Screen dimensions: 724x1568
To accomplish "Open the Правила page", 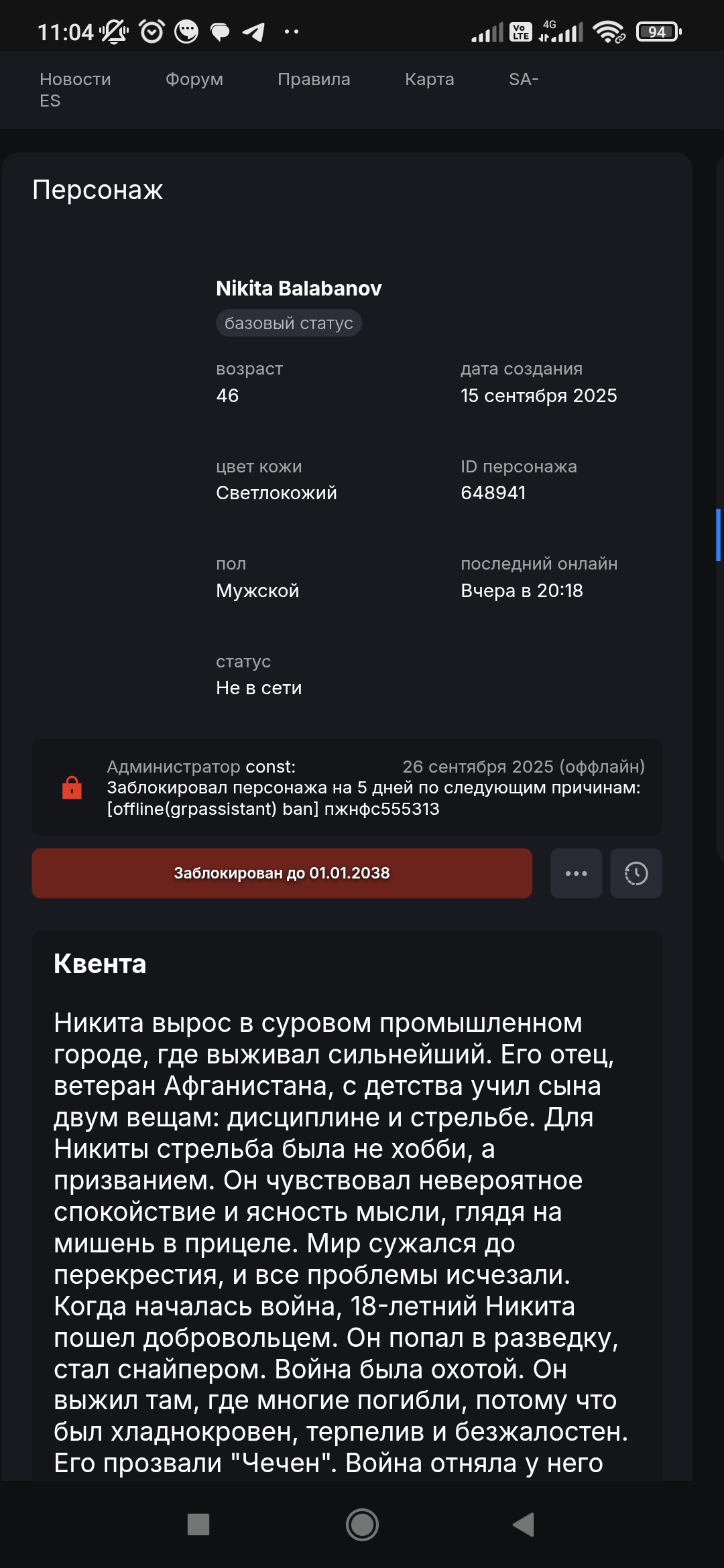I will point(314,79).
